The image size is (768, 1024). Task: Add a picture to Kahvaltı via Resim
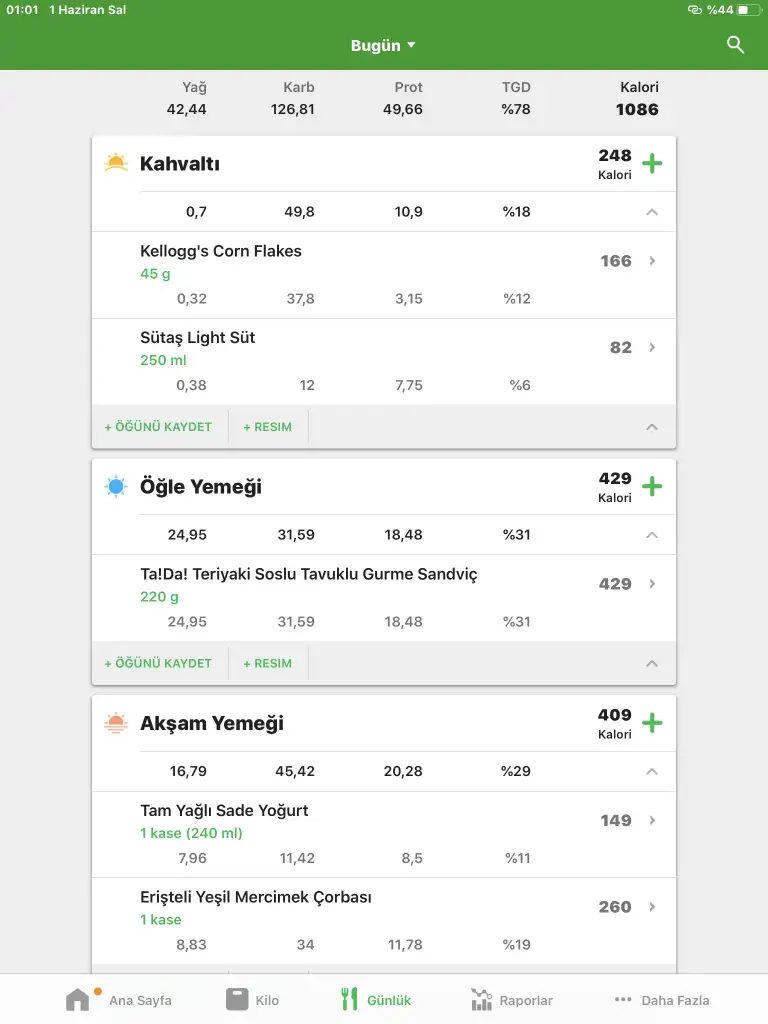click(268, 427)
